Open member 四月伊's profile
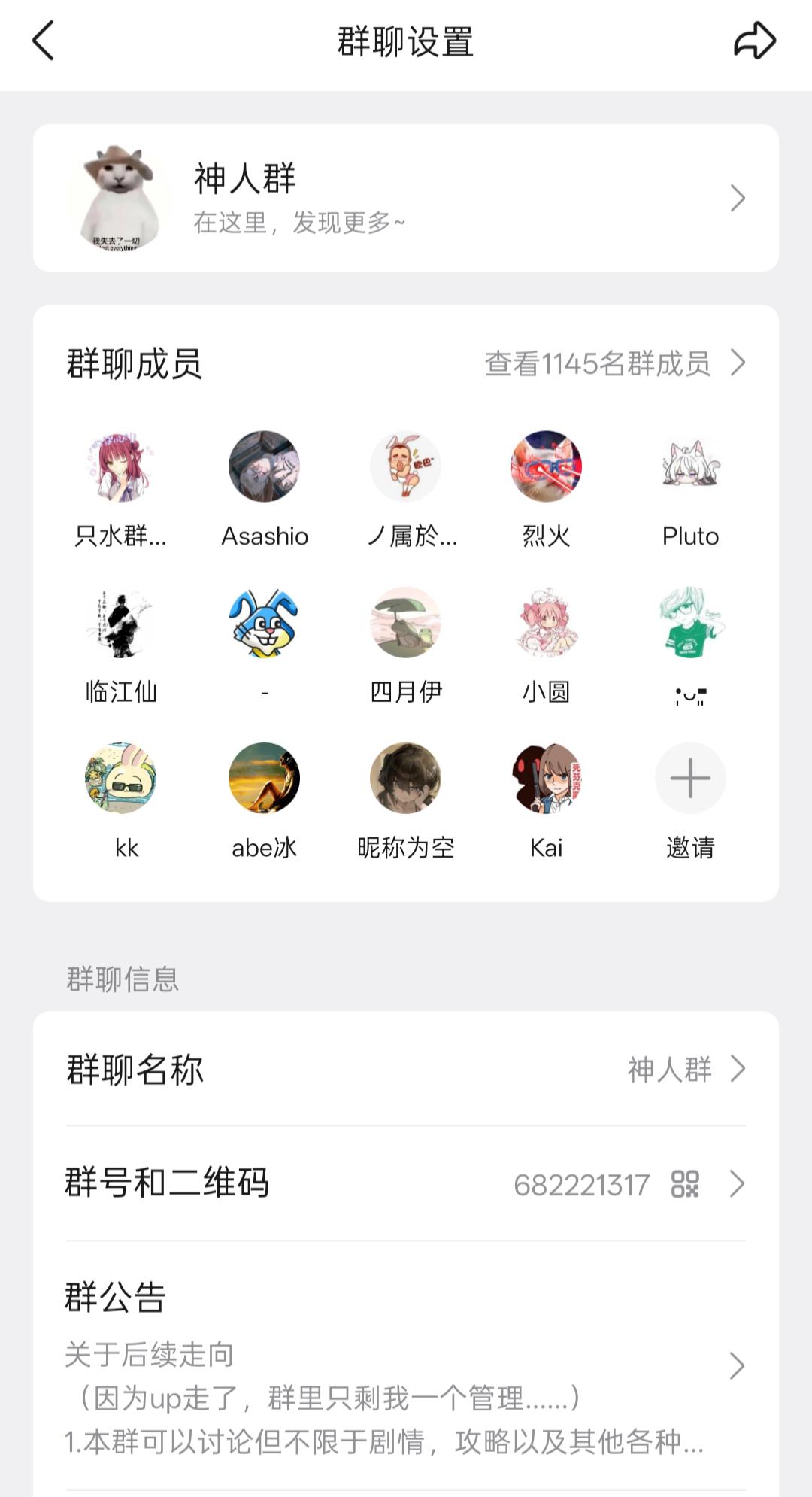 click(405, 623)
